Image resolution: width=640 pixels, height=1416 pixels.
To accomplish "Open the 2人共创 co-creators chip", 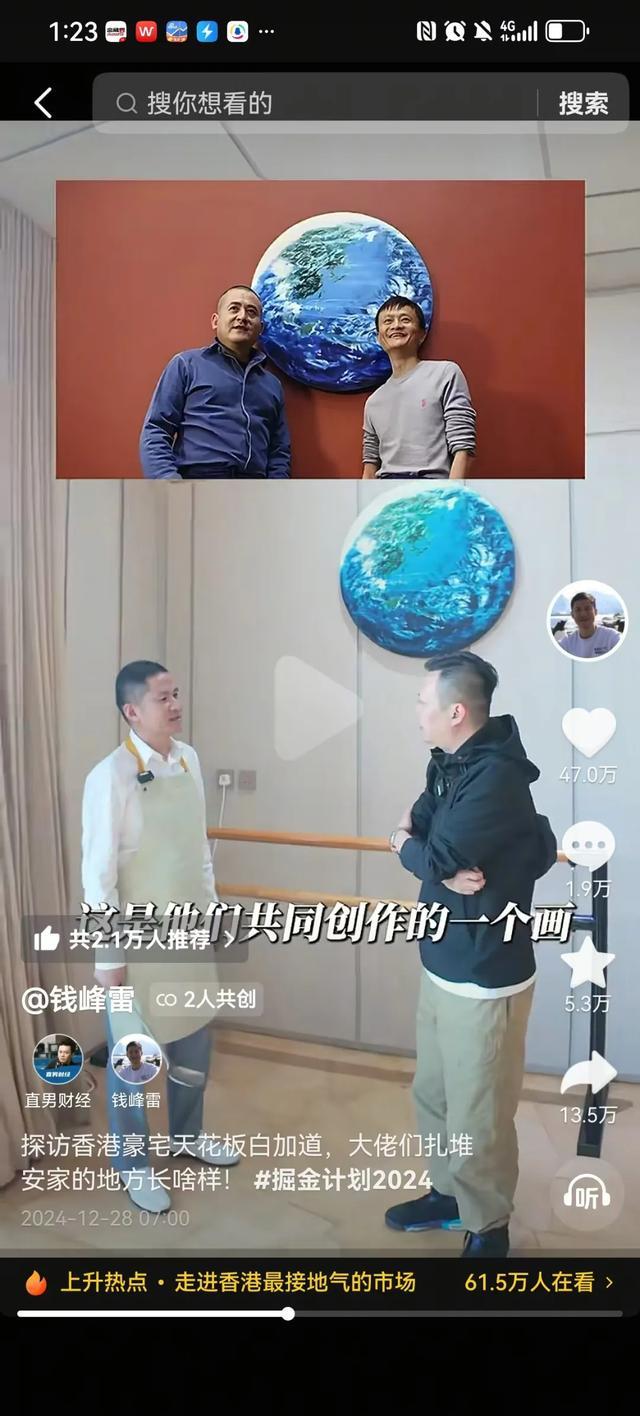I will click(x=207, y=999).
